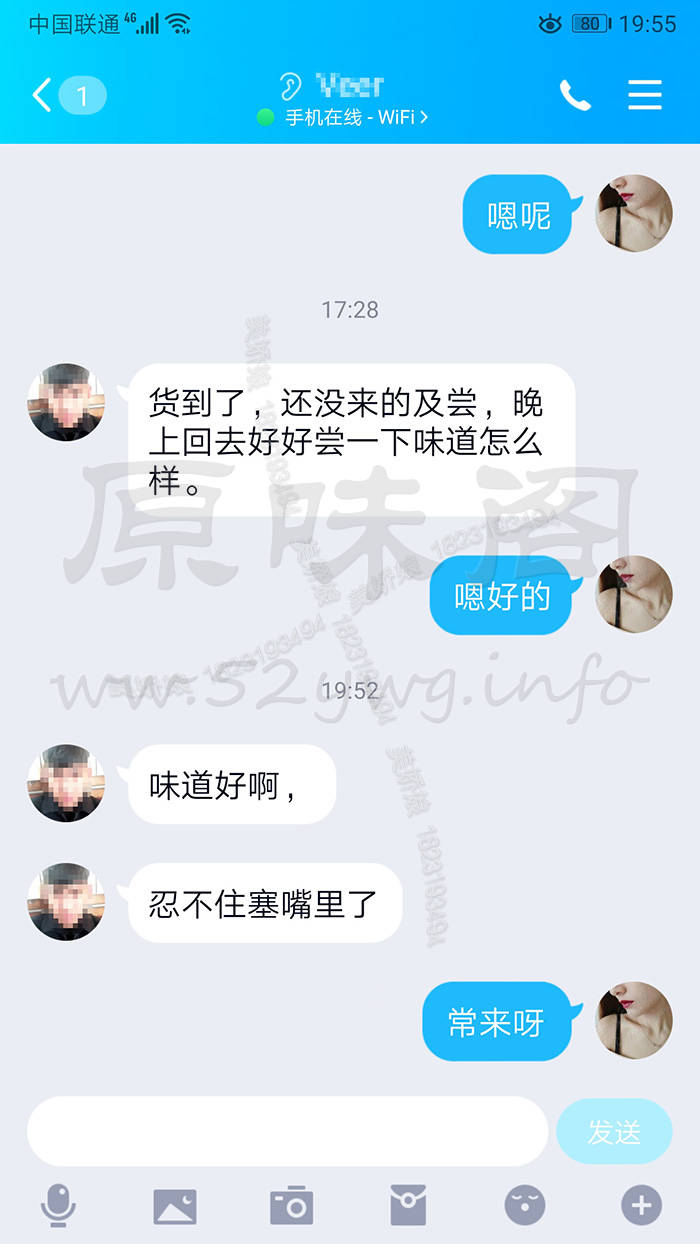
Task: Go back to the message list
Action: [x=42, y=96]
